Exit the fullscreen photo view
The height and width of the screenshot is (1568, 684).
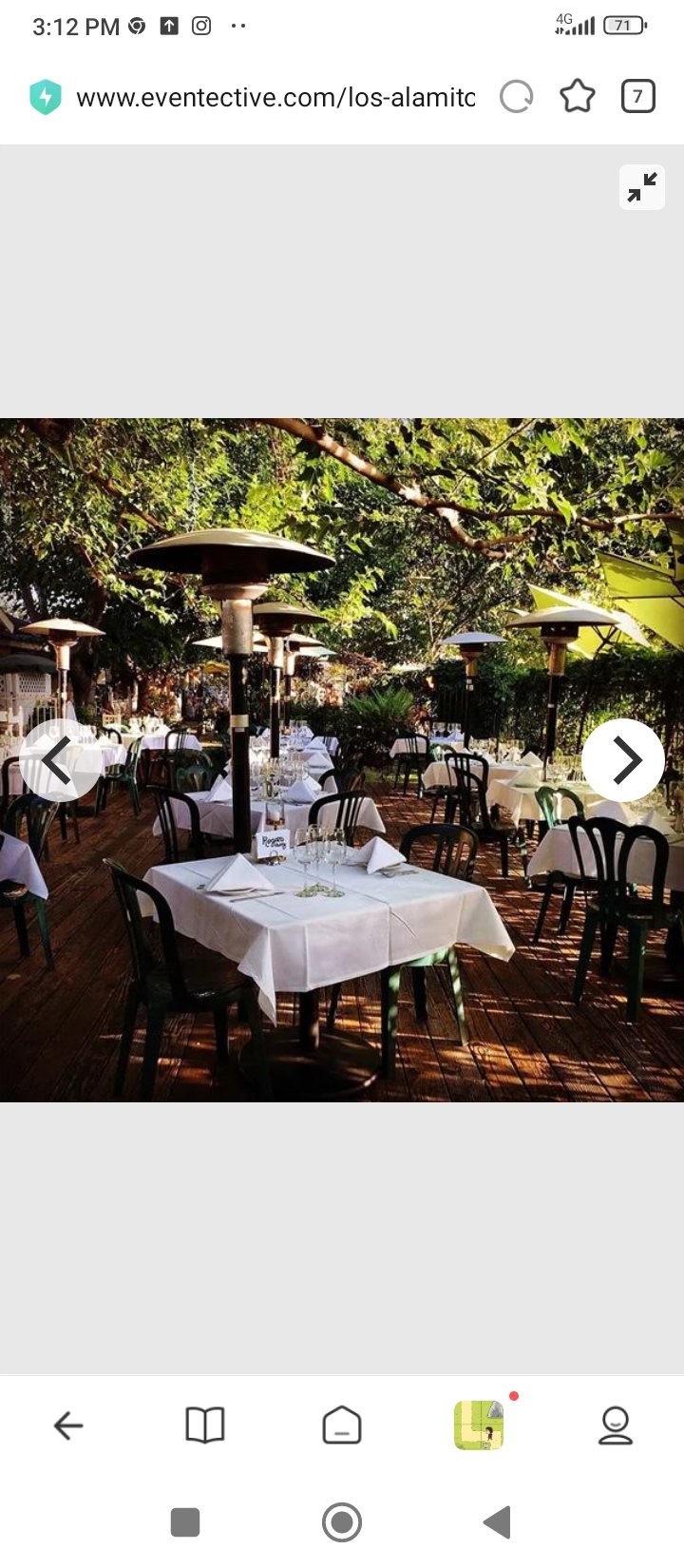[642, 187]
